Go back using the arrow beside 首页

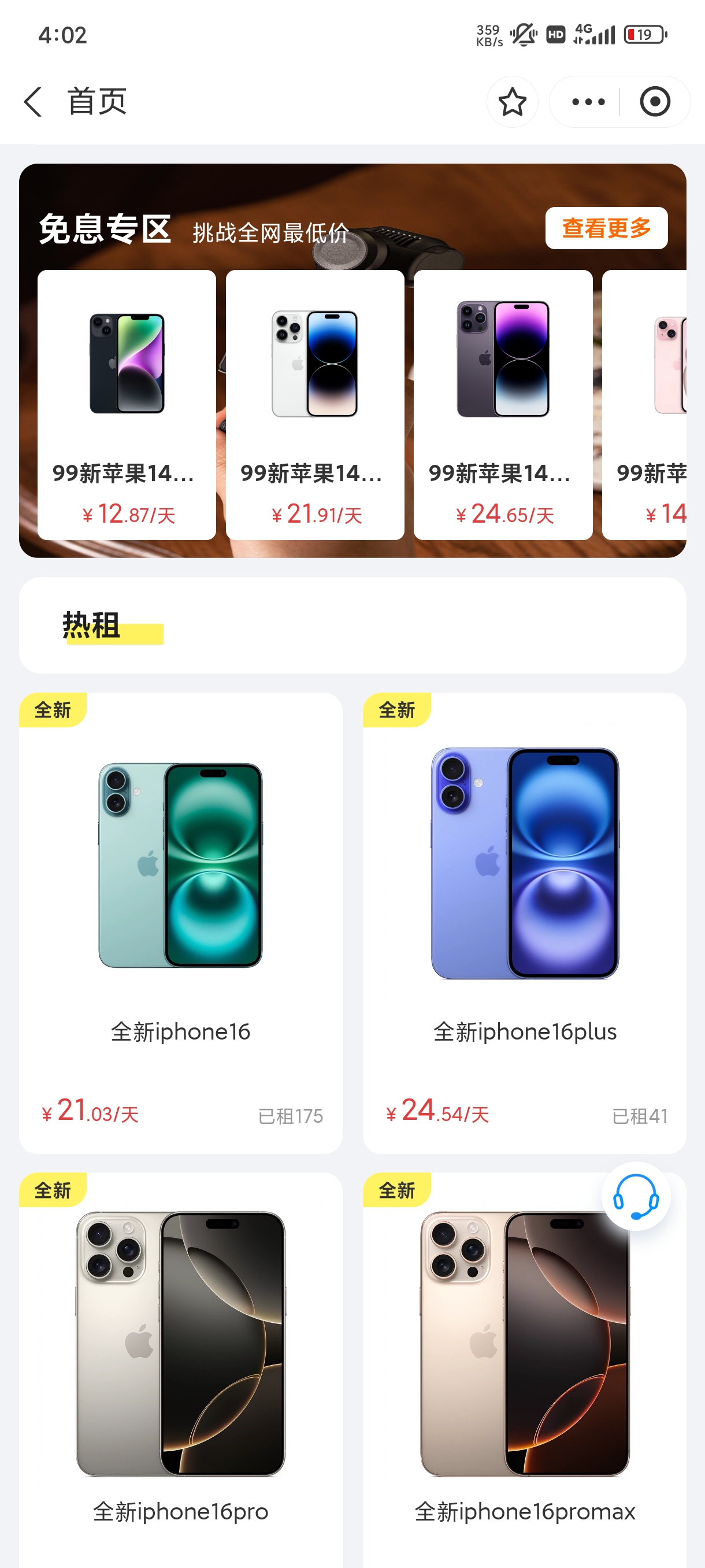coord(34,102)
